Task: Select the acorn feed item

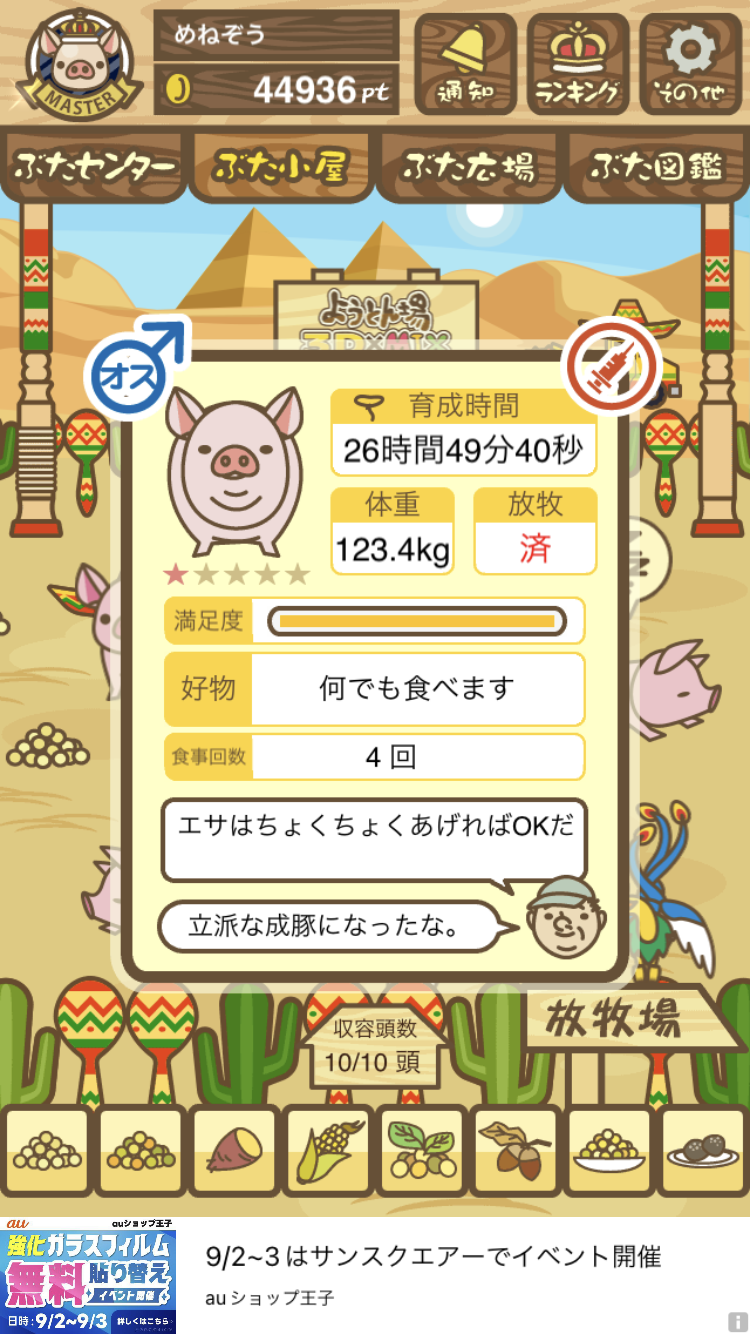Action: pyautogui.click(x=514, y=1151)
